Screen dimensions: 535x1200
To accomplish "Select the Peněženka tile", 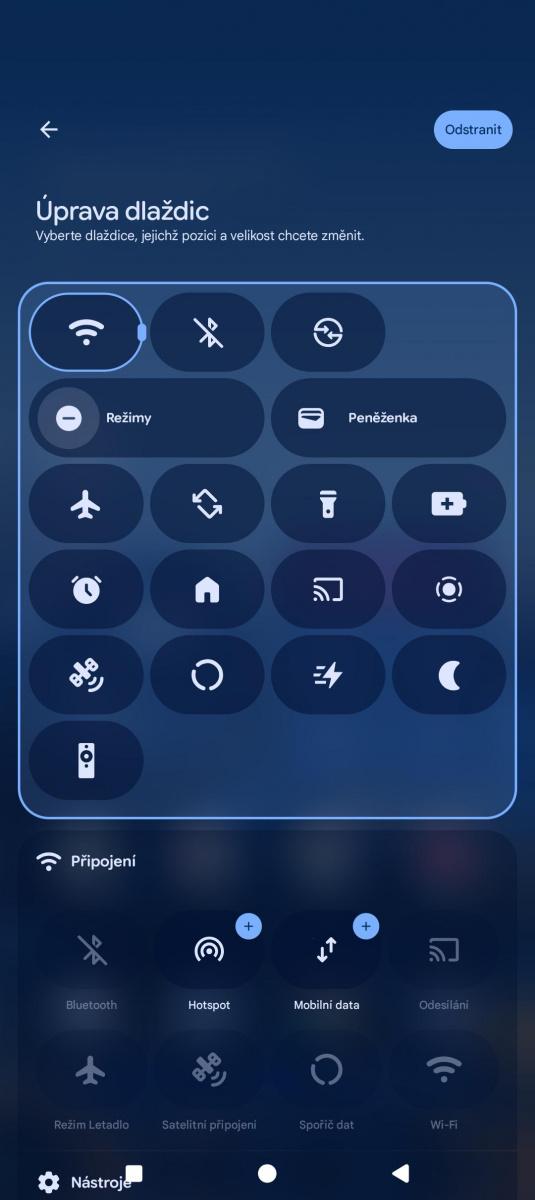I will click(388, 418).
